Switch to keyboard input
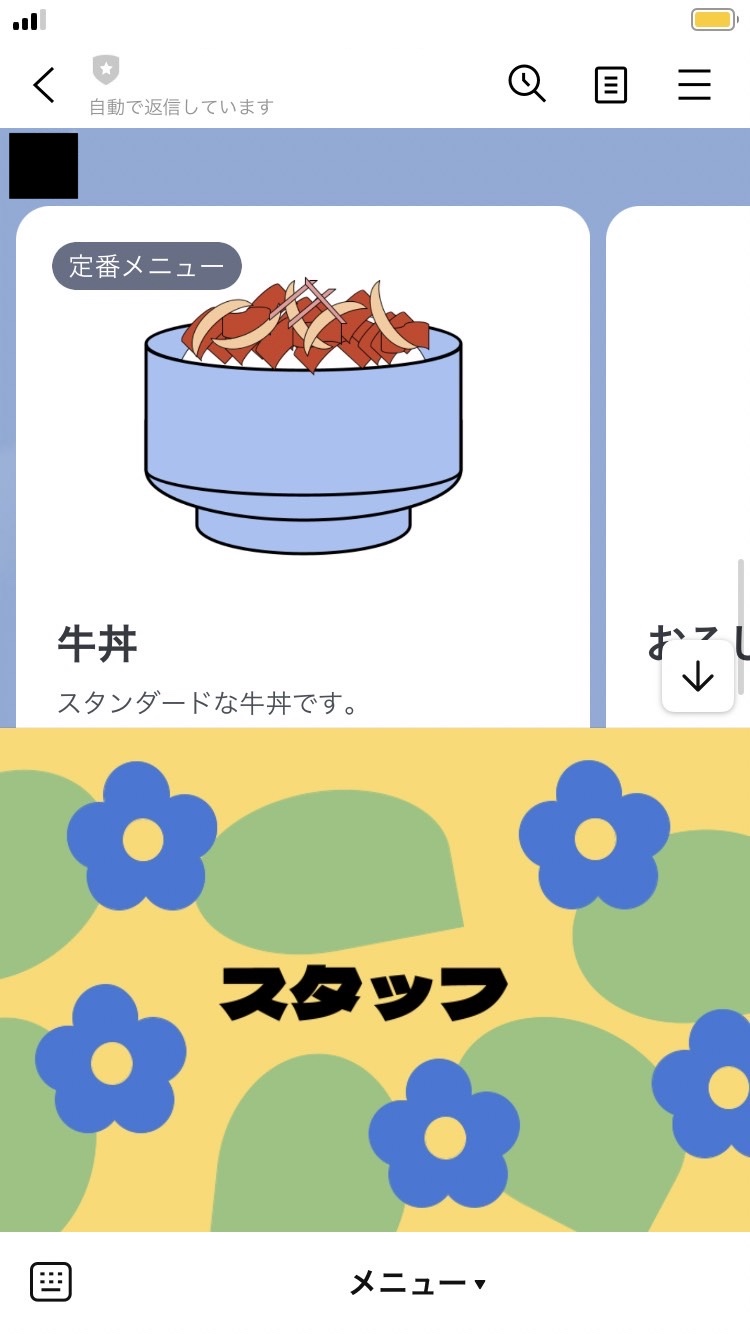 (x=51, y=1281)
